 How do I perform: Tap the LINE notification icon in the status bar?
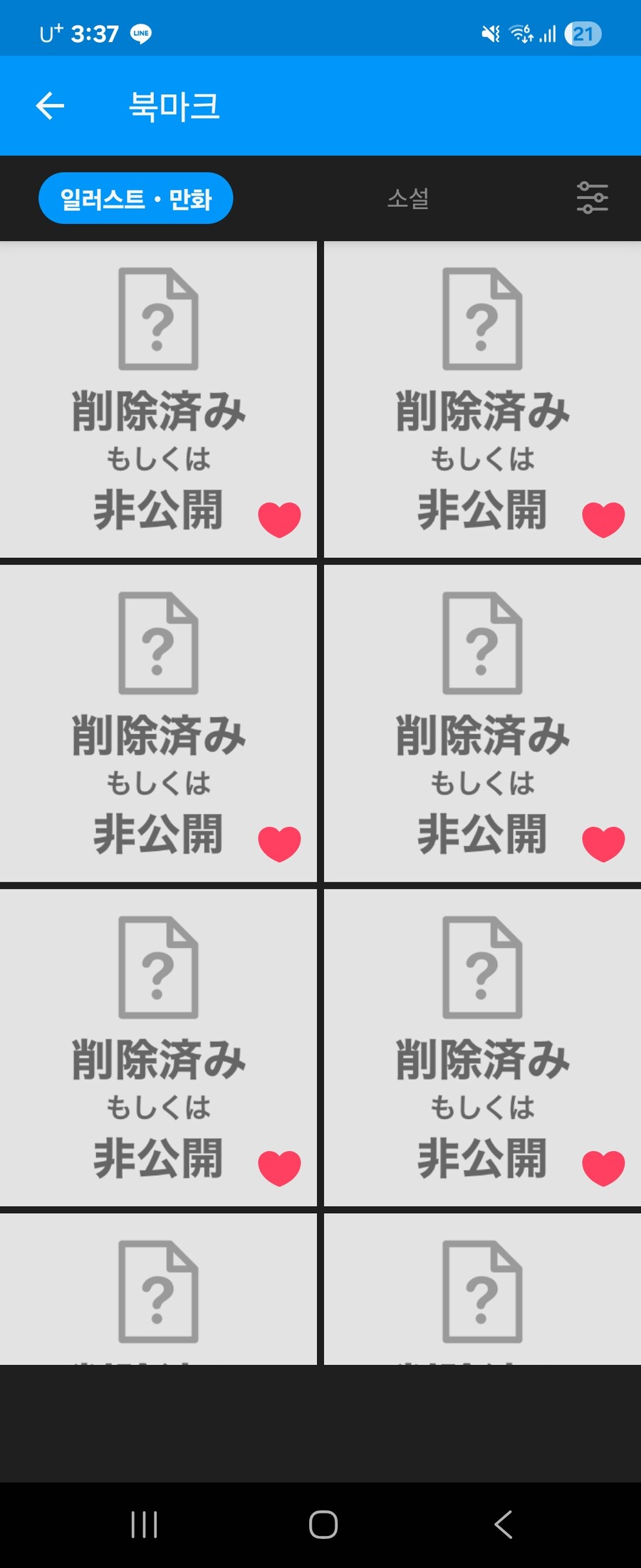tap(142, 33)
